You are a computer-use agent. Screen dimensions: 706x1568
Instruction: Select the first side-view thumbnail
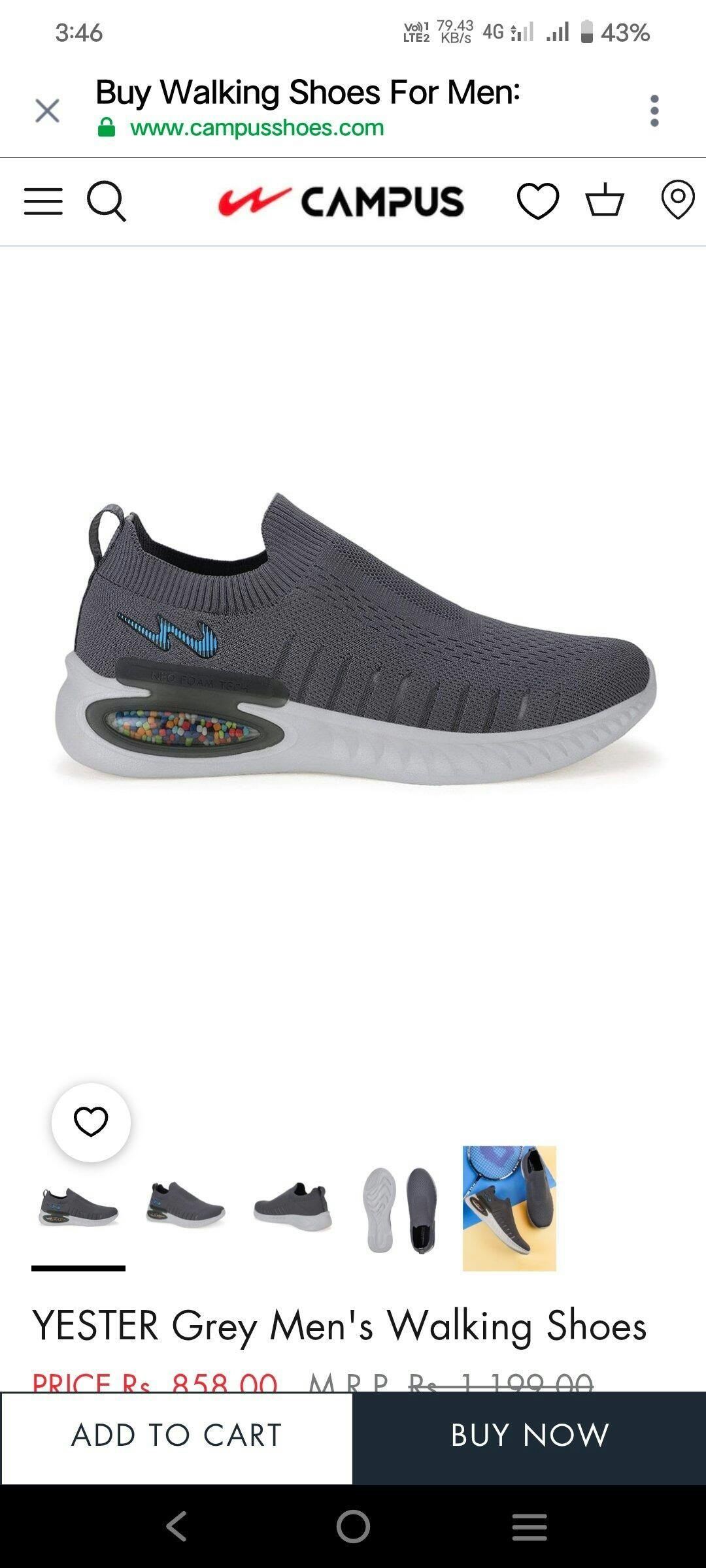point(78,1207)
